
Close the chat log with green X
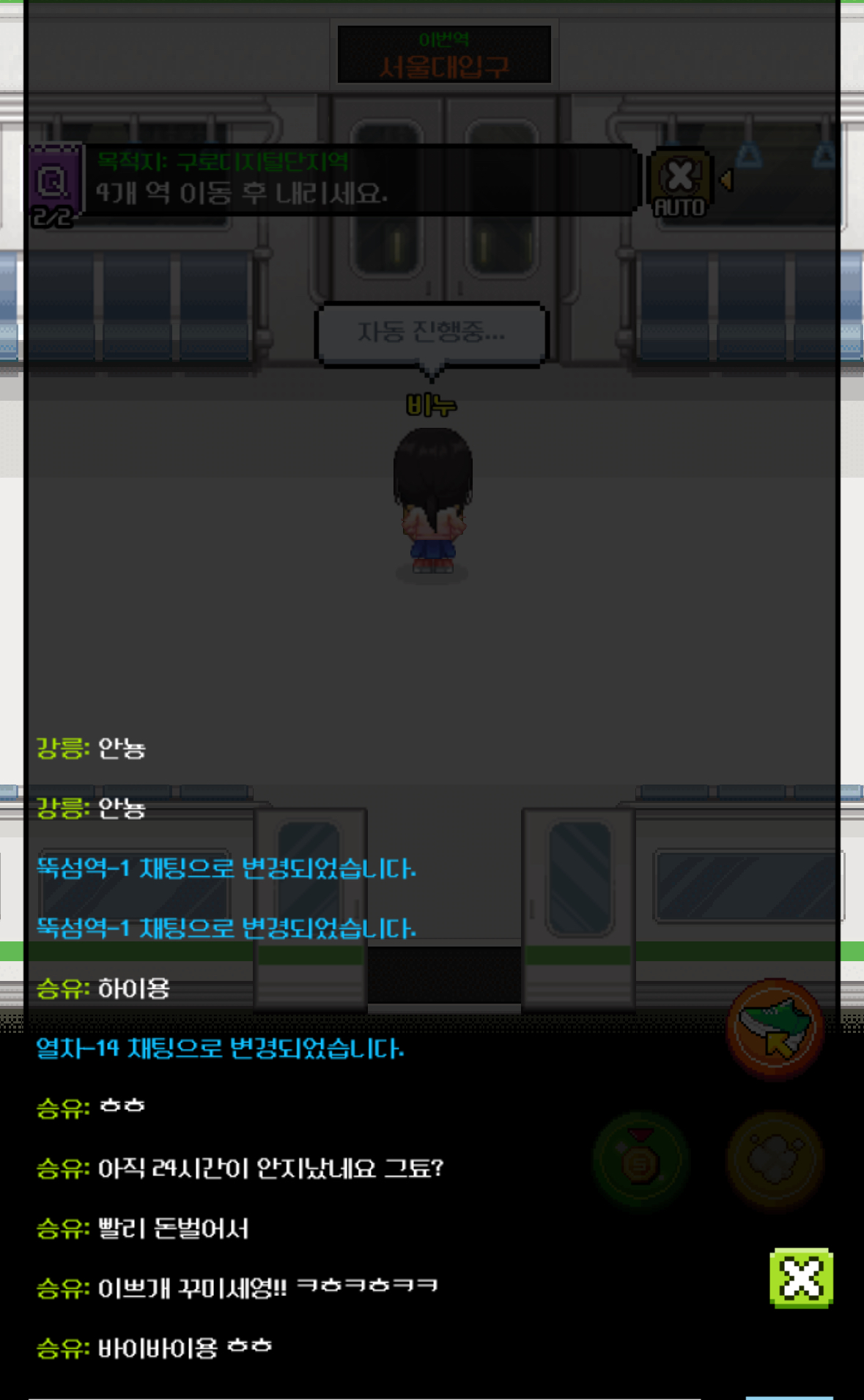(x=801, y=1278)
